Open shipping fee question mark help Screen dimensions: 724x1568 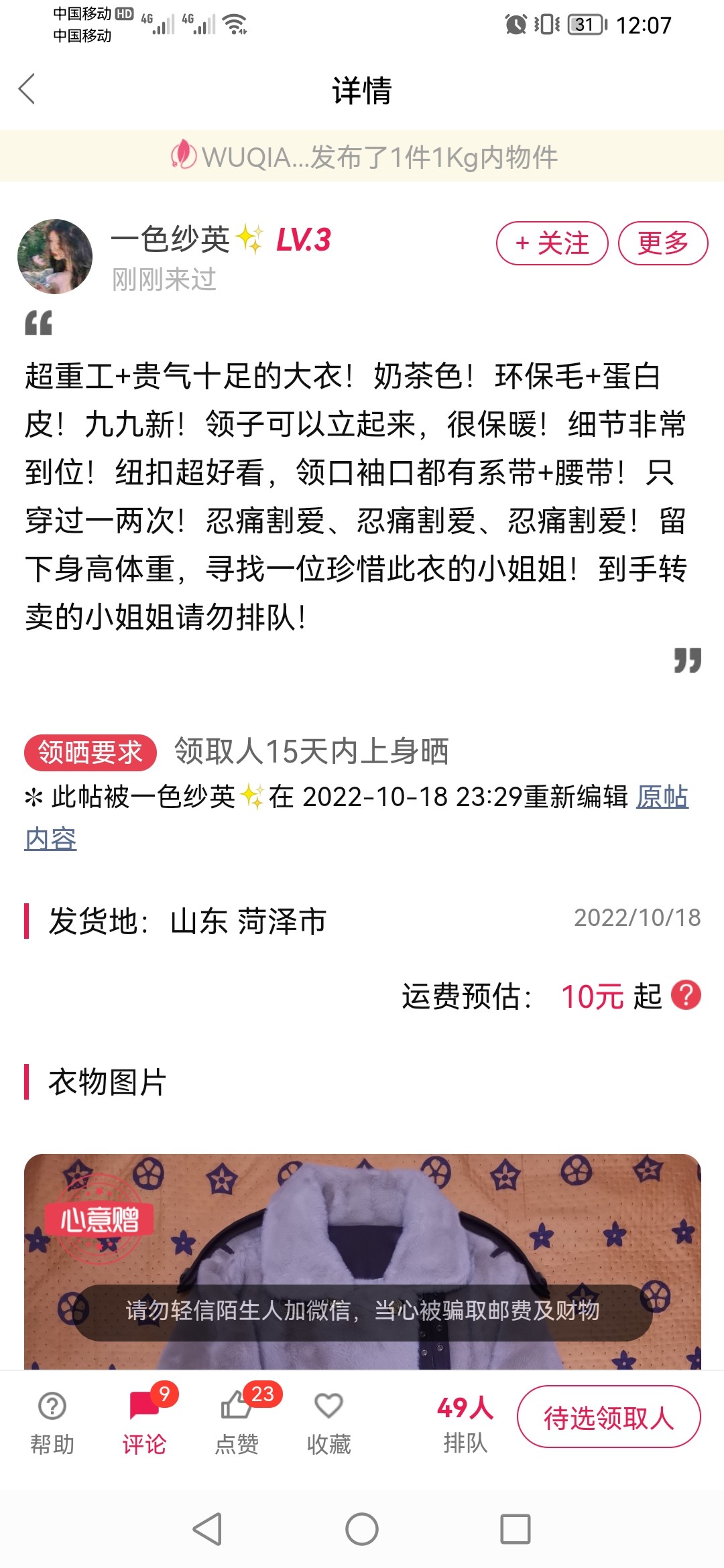[x=686, y=995]
